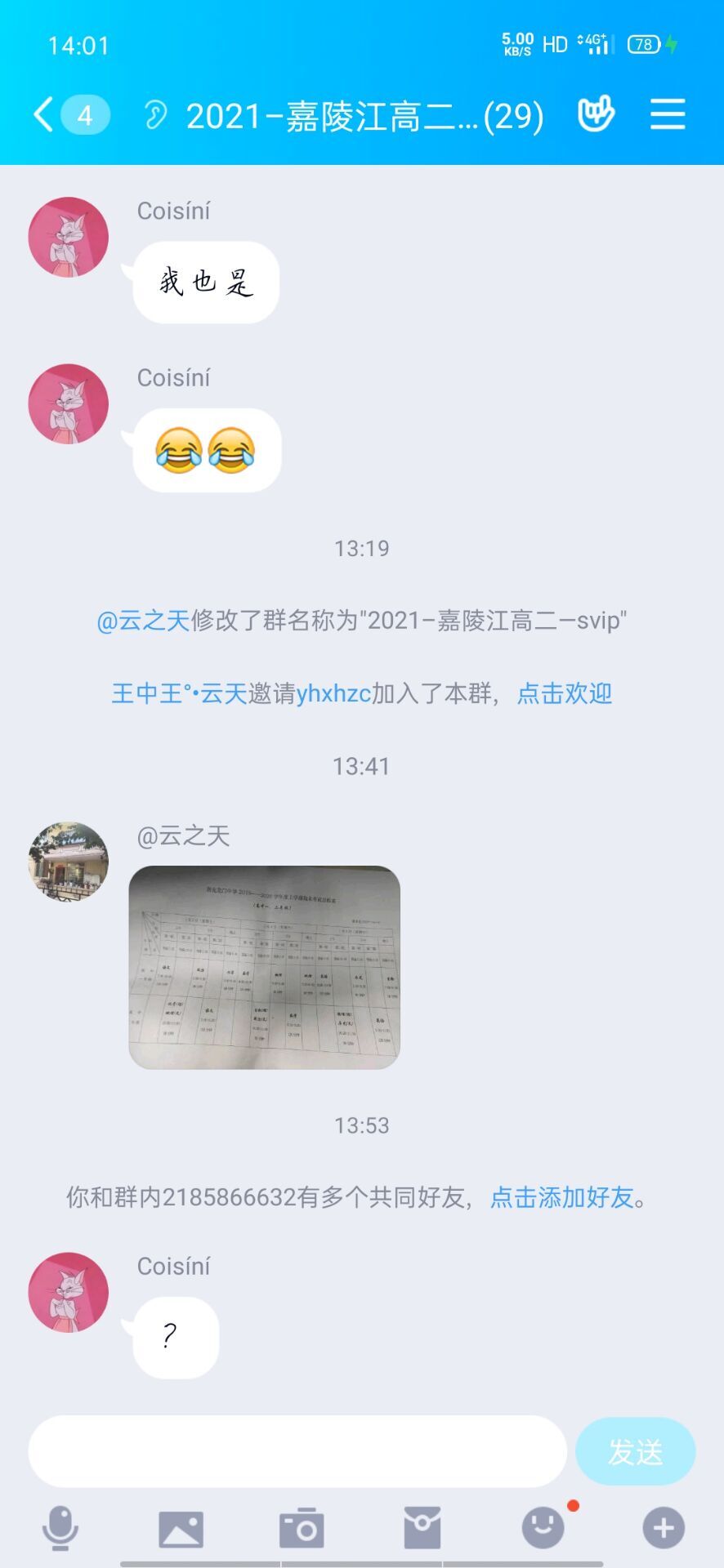Open the red packet icon
The image size is (724, 1568).
pos(422,1528)
